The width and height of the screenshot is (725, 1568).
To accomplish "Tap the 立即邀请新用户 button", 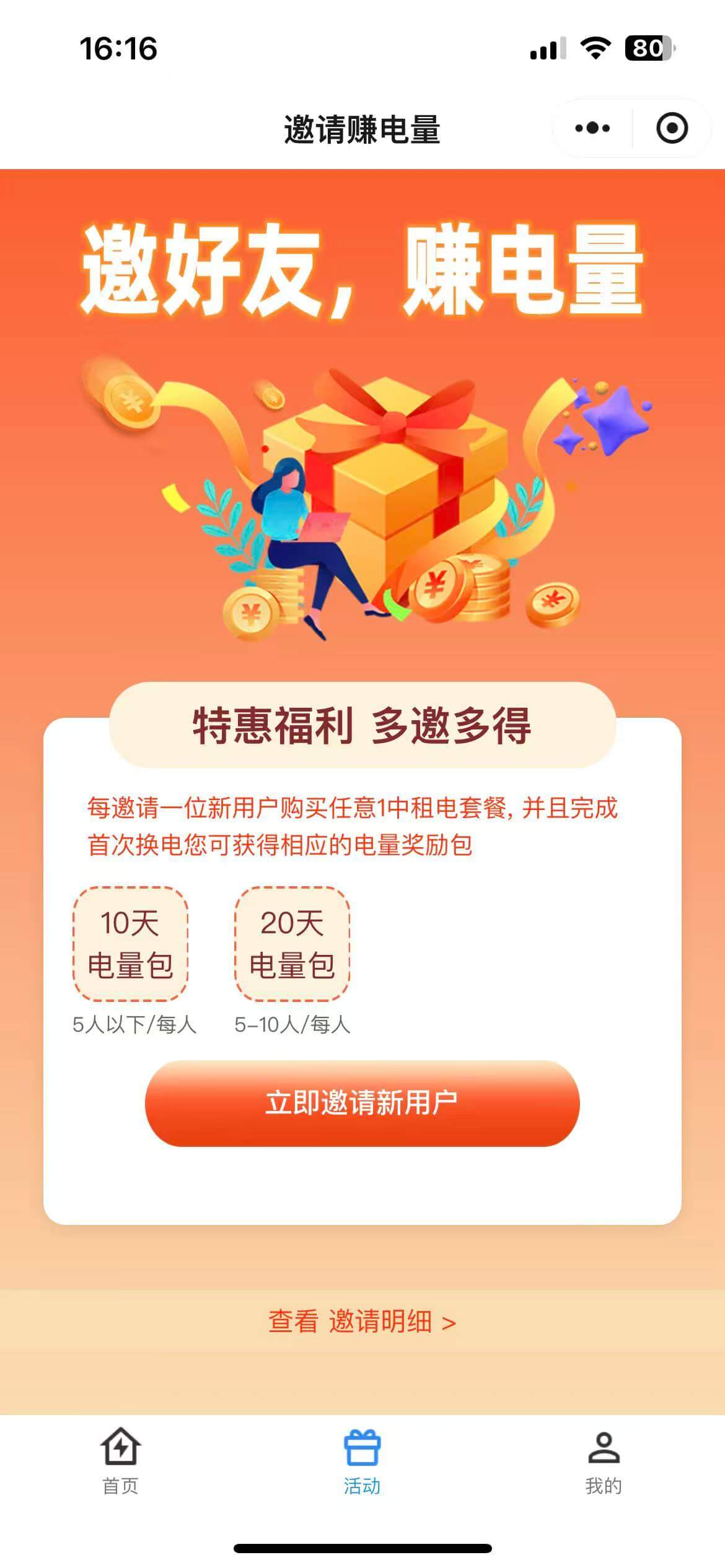I will 362,1103.
